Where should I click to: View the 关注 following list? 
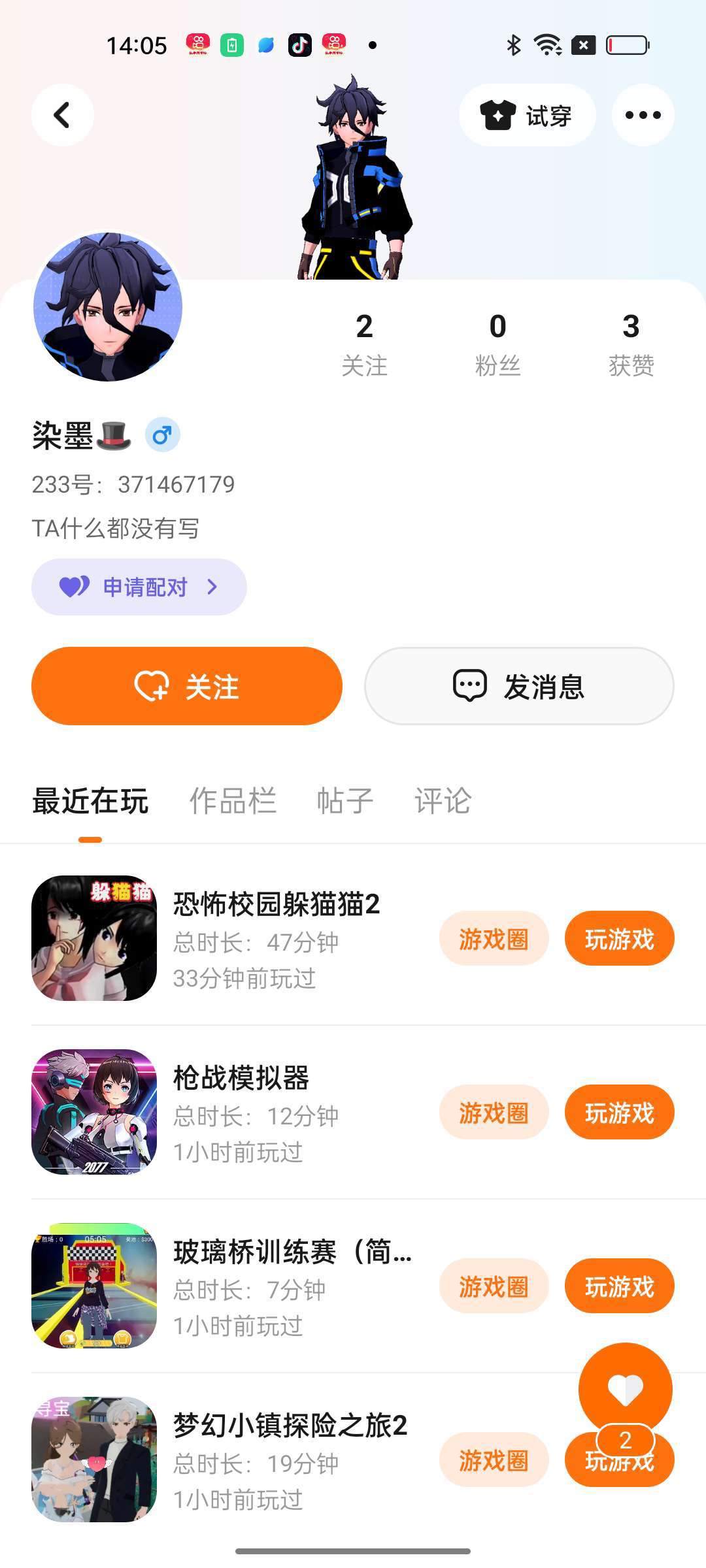click(364, 344)
